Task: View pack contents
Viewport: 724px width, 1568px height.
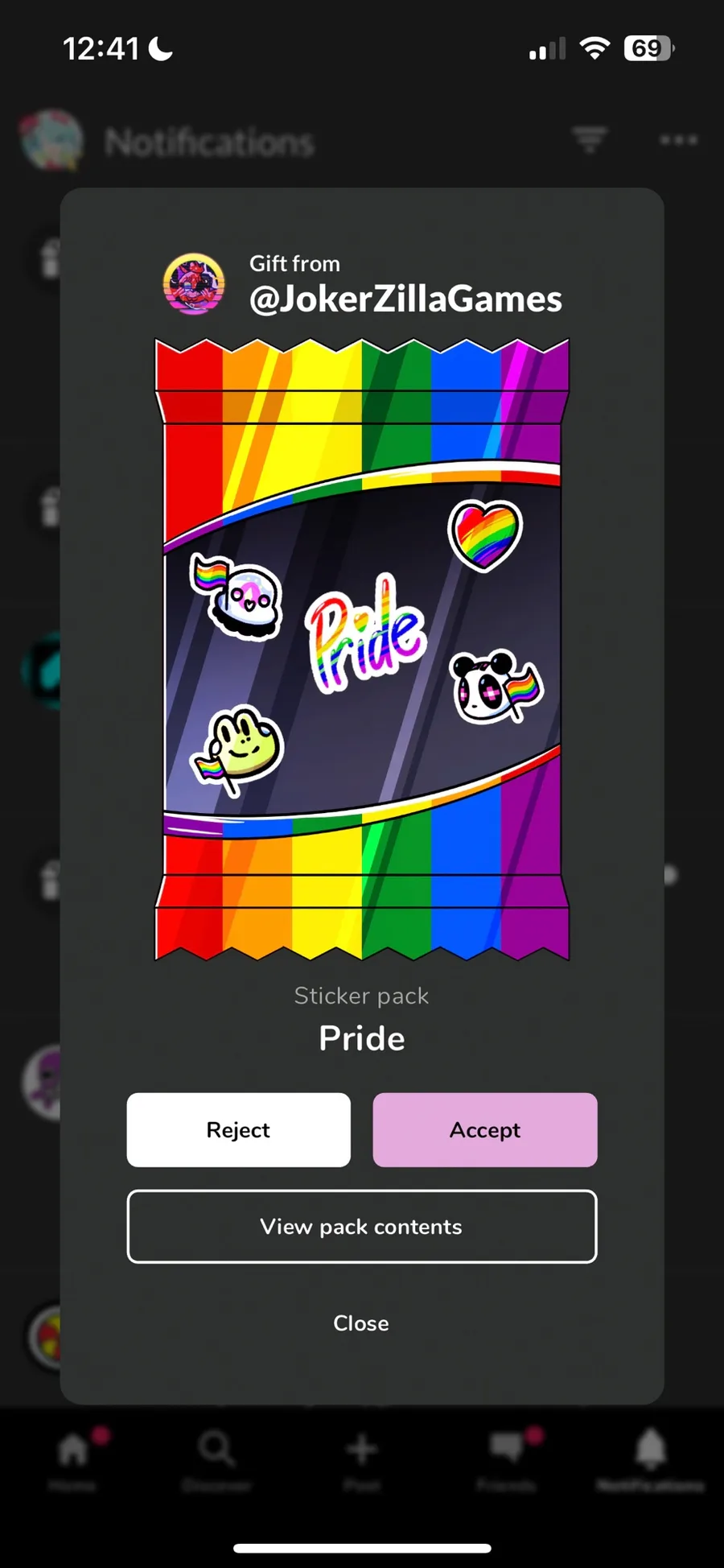Action: (x=361, y=1226)
